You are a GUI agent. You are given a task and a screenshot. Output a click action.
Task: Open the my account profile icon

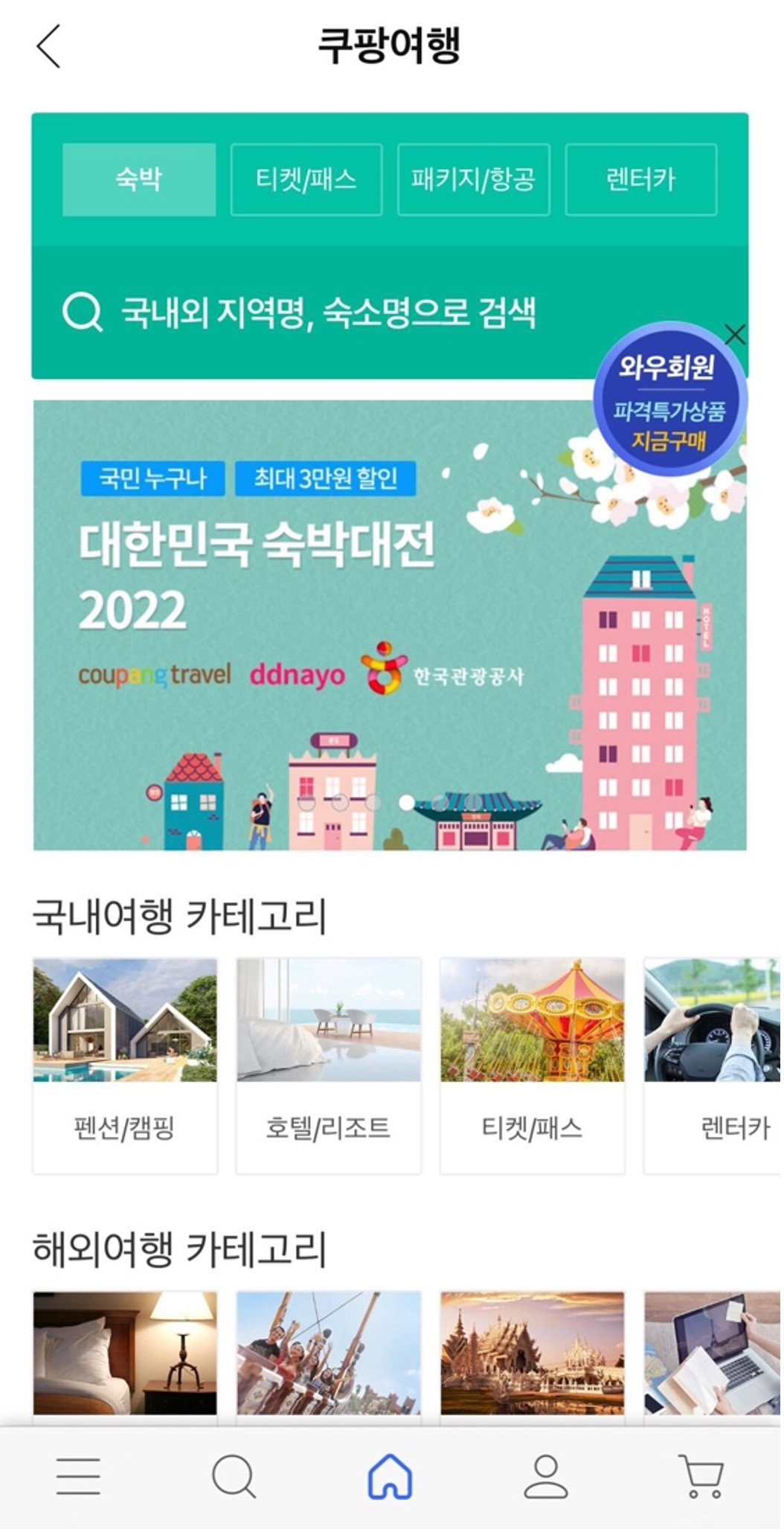546,1477
